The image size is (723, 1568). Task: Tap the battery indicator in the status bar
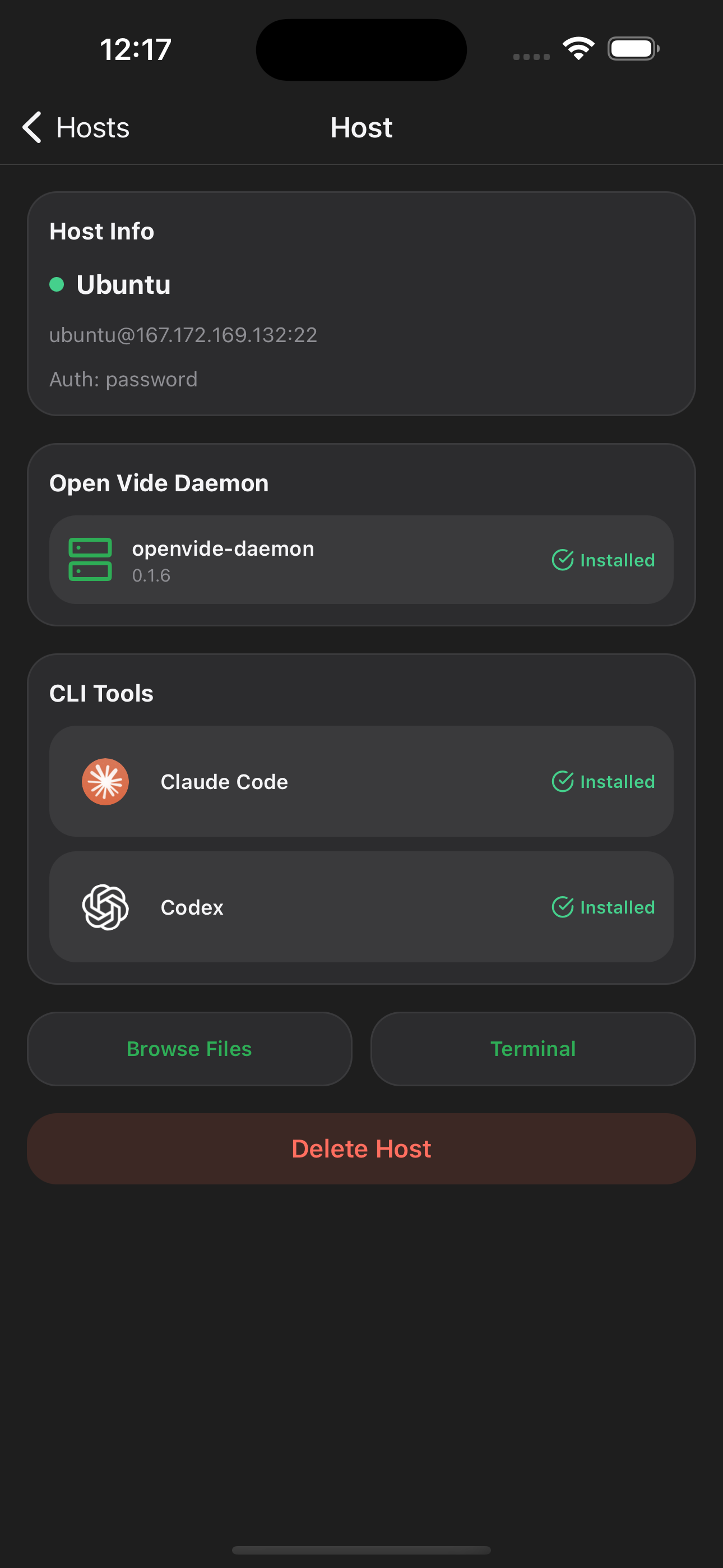coord(633,48)
